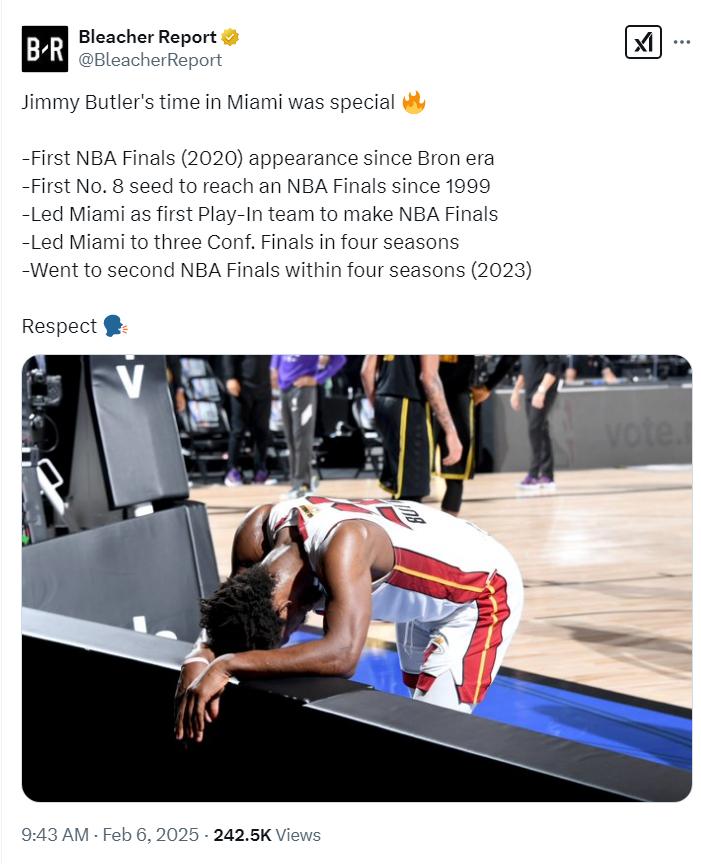Tap the Grok xAI icon
This screenshot has height=864, width=701.
coord(643,42)
